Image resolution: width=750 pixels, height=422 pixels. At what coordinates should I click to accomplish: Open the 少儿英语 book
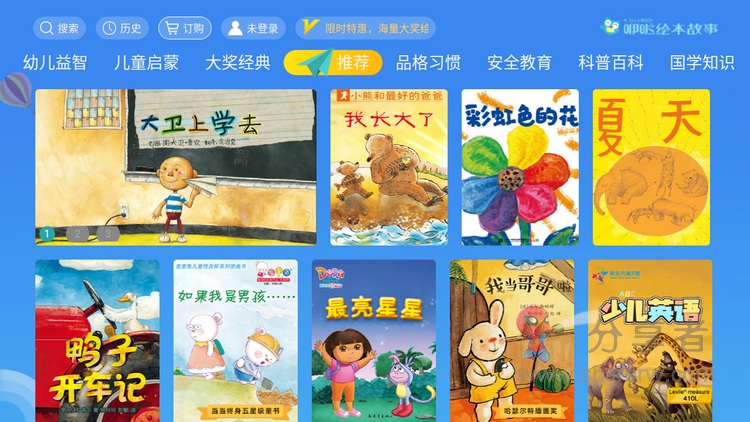(x=649, y=340)
